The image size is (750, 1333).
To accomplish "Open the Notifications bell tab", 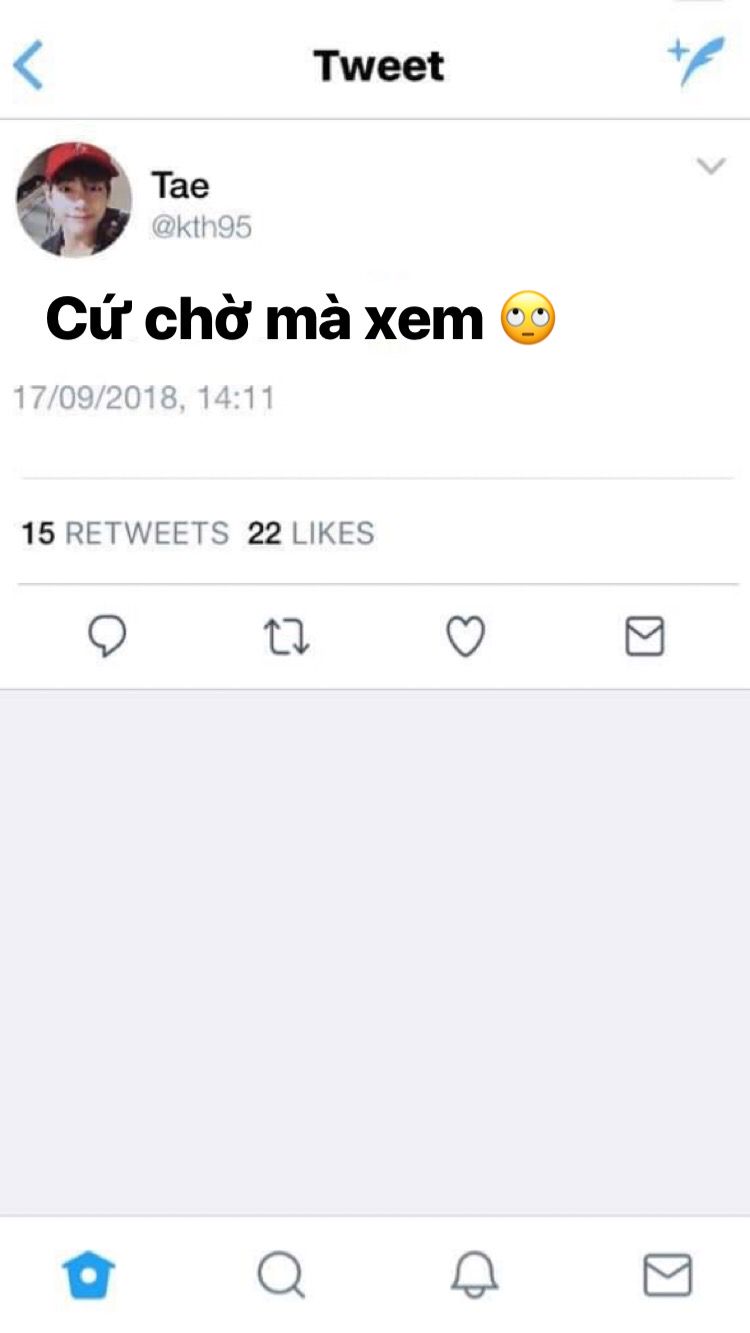I will [x=474, y=1275].
